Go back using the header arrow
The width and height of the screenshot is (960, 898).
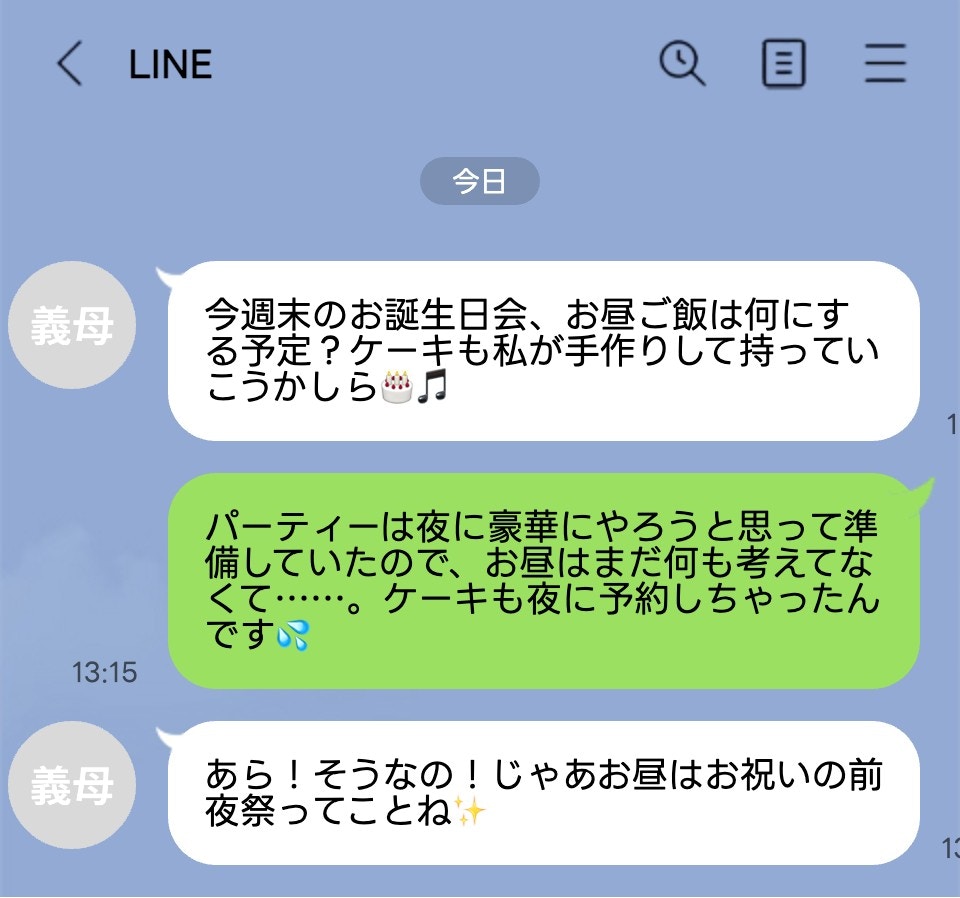coord(69,65)
